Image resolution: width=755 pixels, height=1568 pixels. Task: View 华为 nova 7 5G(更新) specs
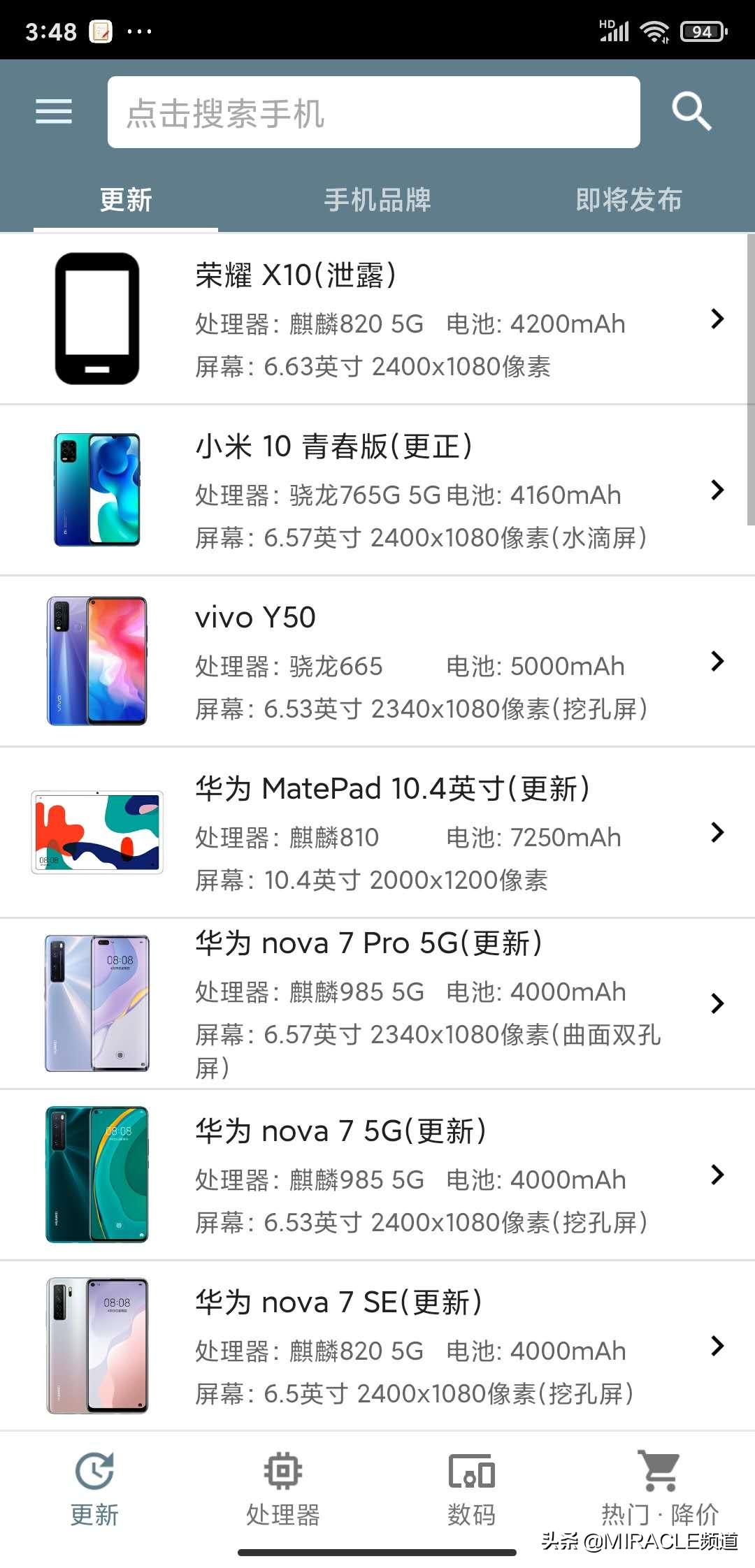377,1175
